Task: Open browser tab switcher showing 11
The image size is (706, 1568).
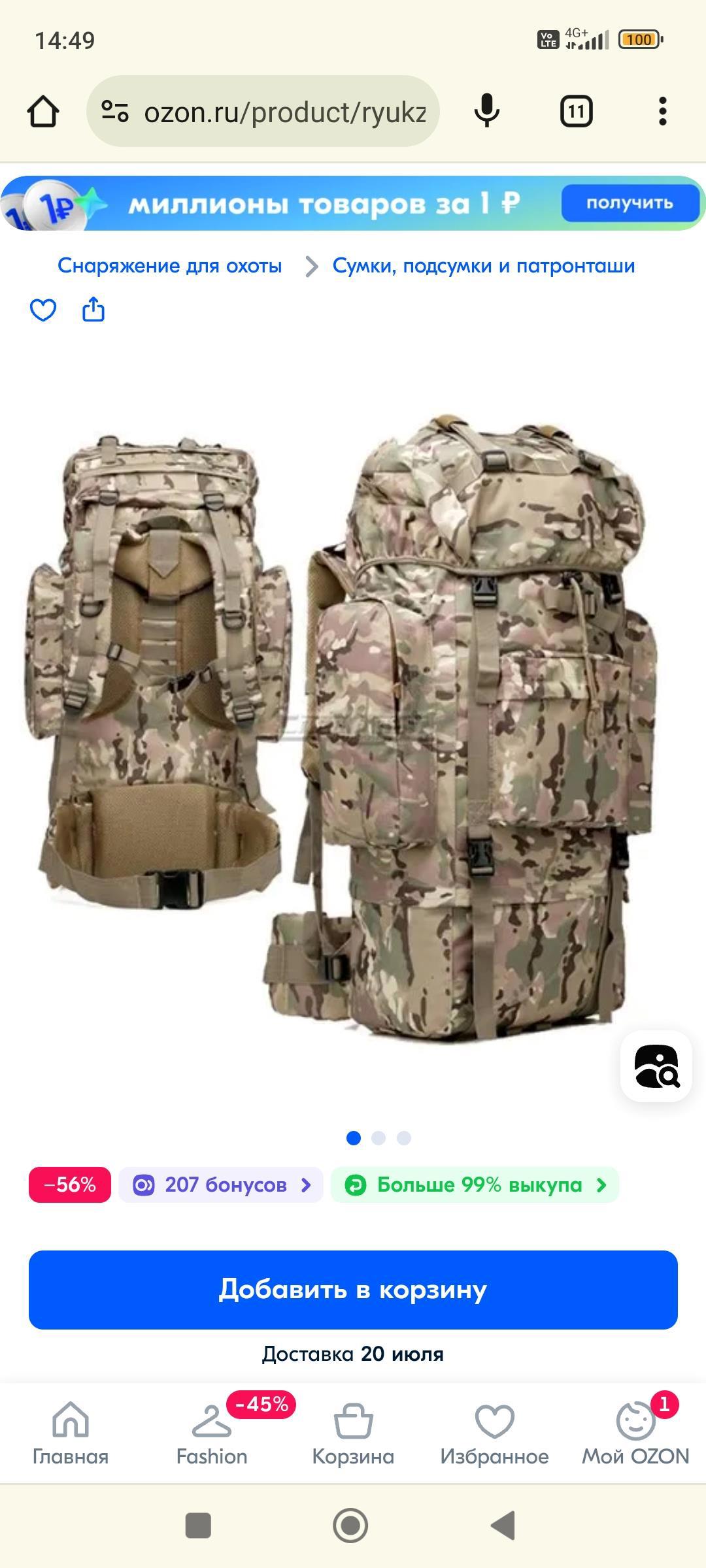Action: pyautogui.click(x=576, y=112)
